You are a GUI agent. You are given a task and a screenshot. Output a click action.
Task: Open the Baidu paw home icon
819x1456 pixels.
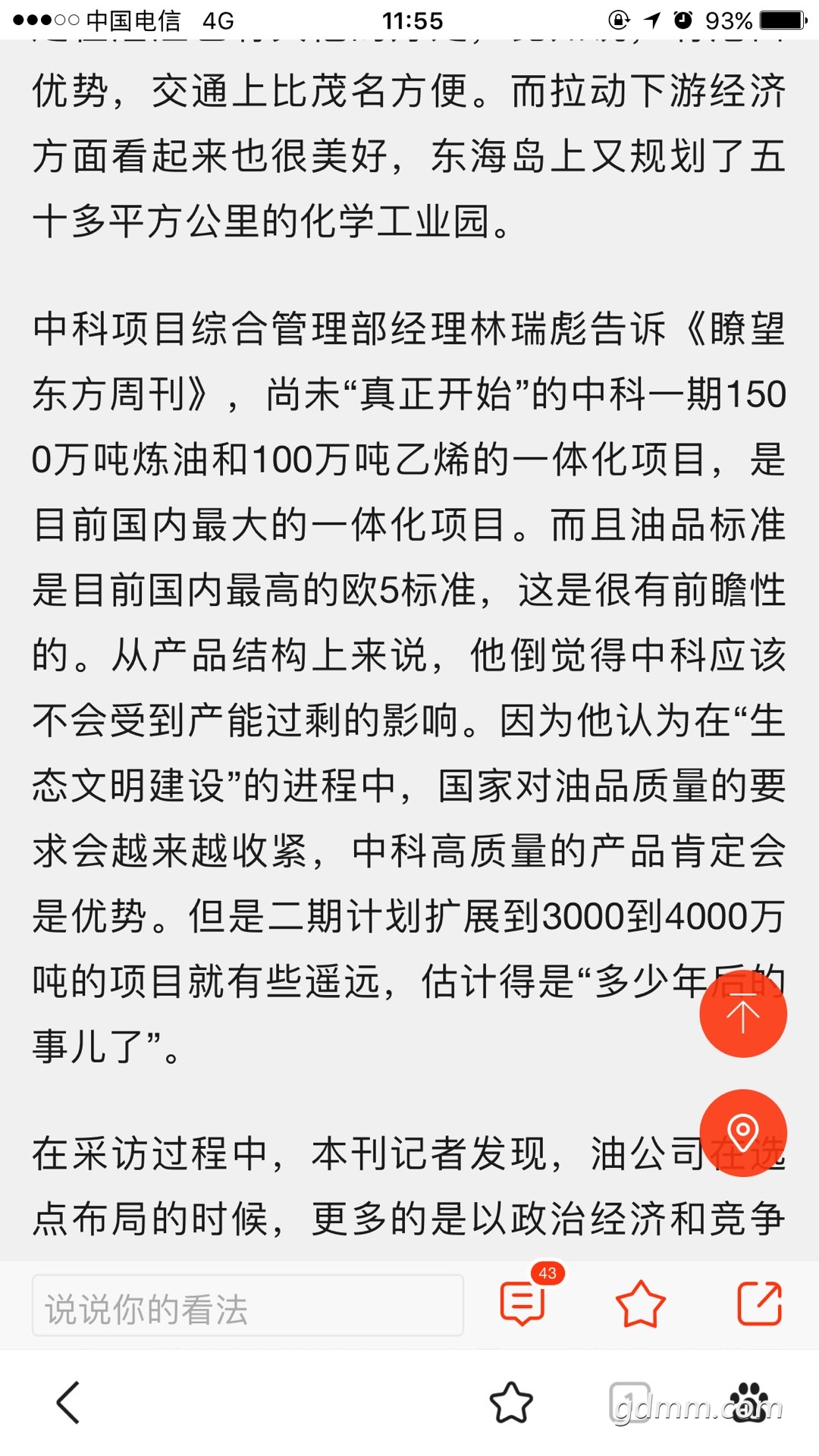coord(749,1402)
